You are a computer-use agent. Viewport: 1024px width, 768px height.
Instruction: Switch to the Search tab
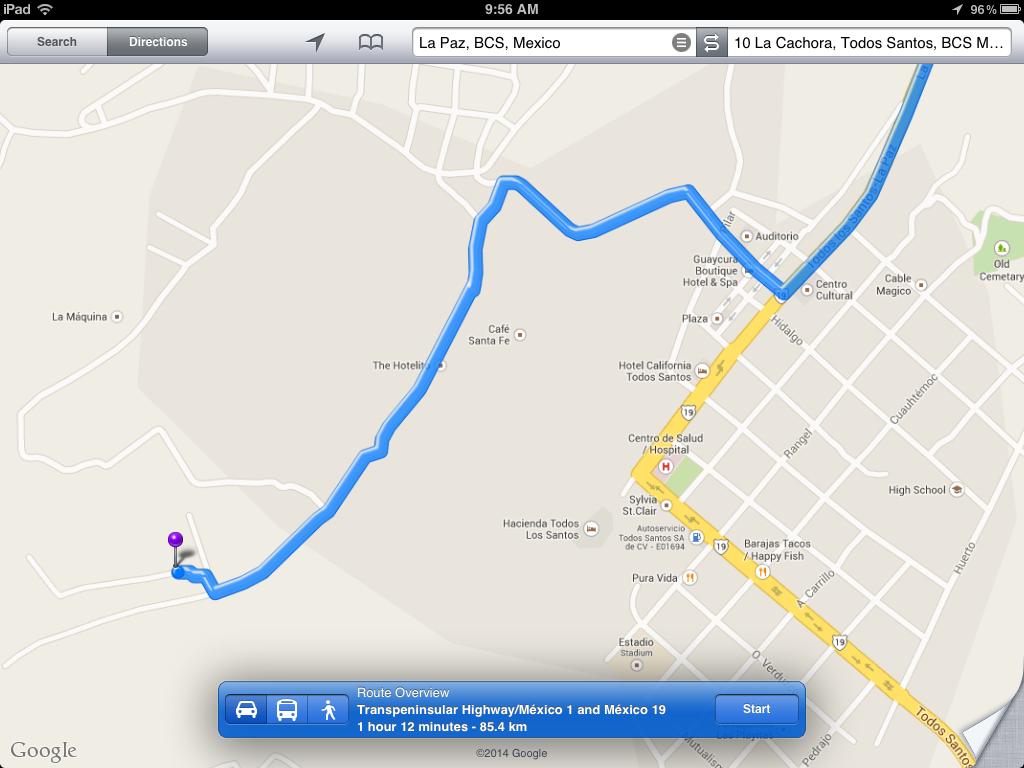57,42
